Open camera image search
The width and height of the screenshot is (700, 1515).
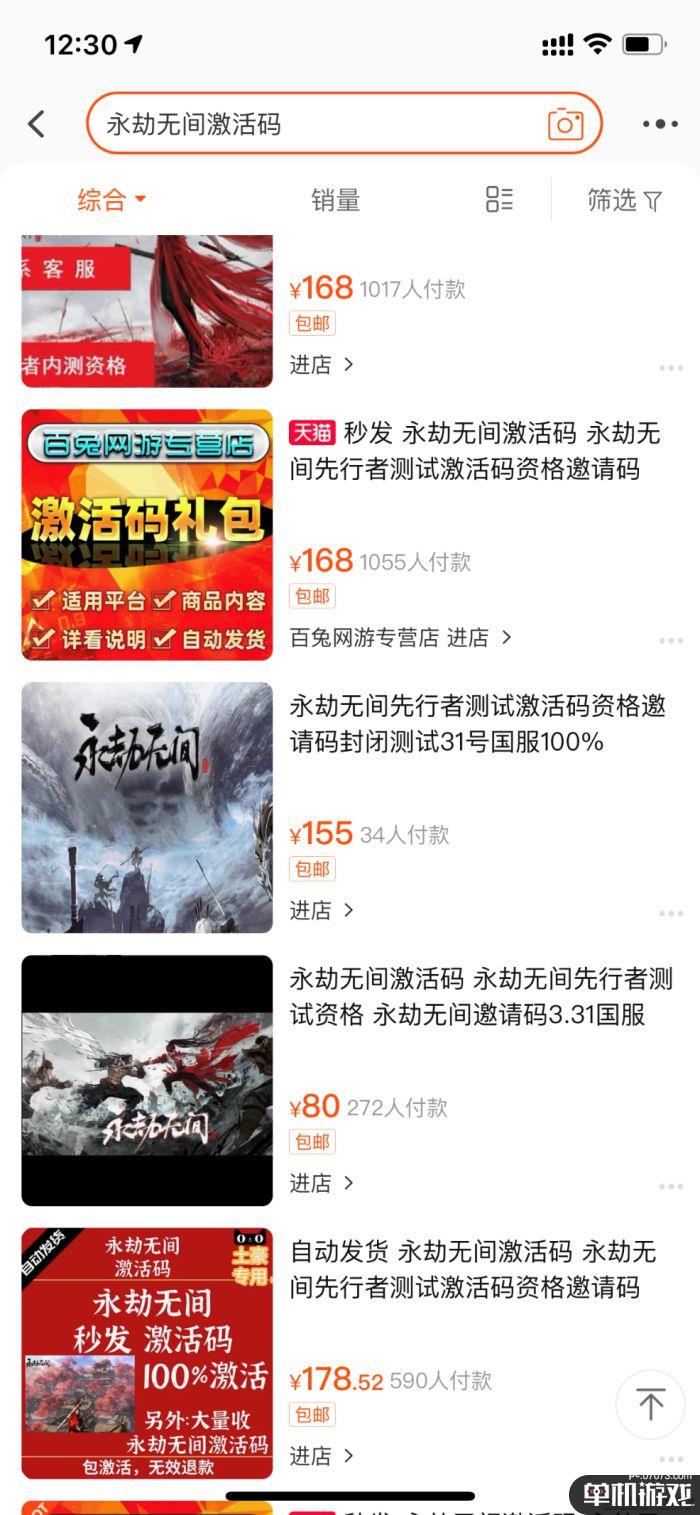tap(565, 124)
